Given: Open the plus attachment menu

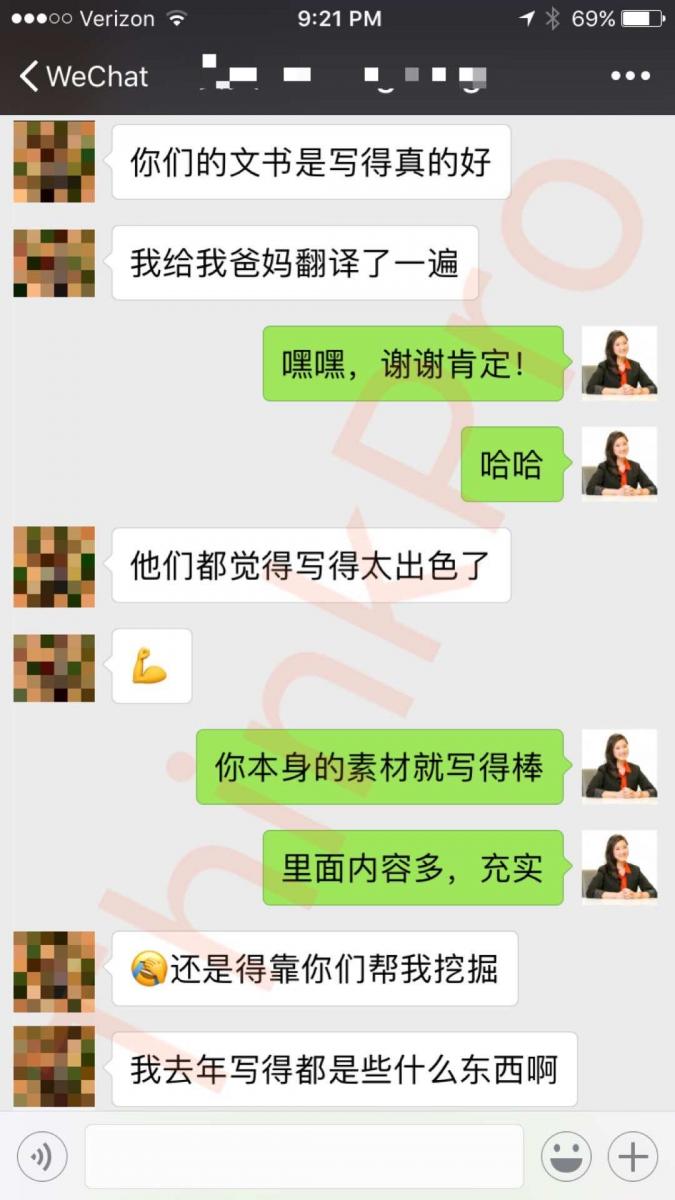Looking at the screenshot, I should (x=633, y=1157).
